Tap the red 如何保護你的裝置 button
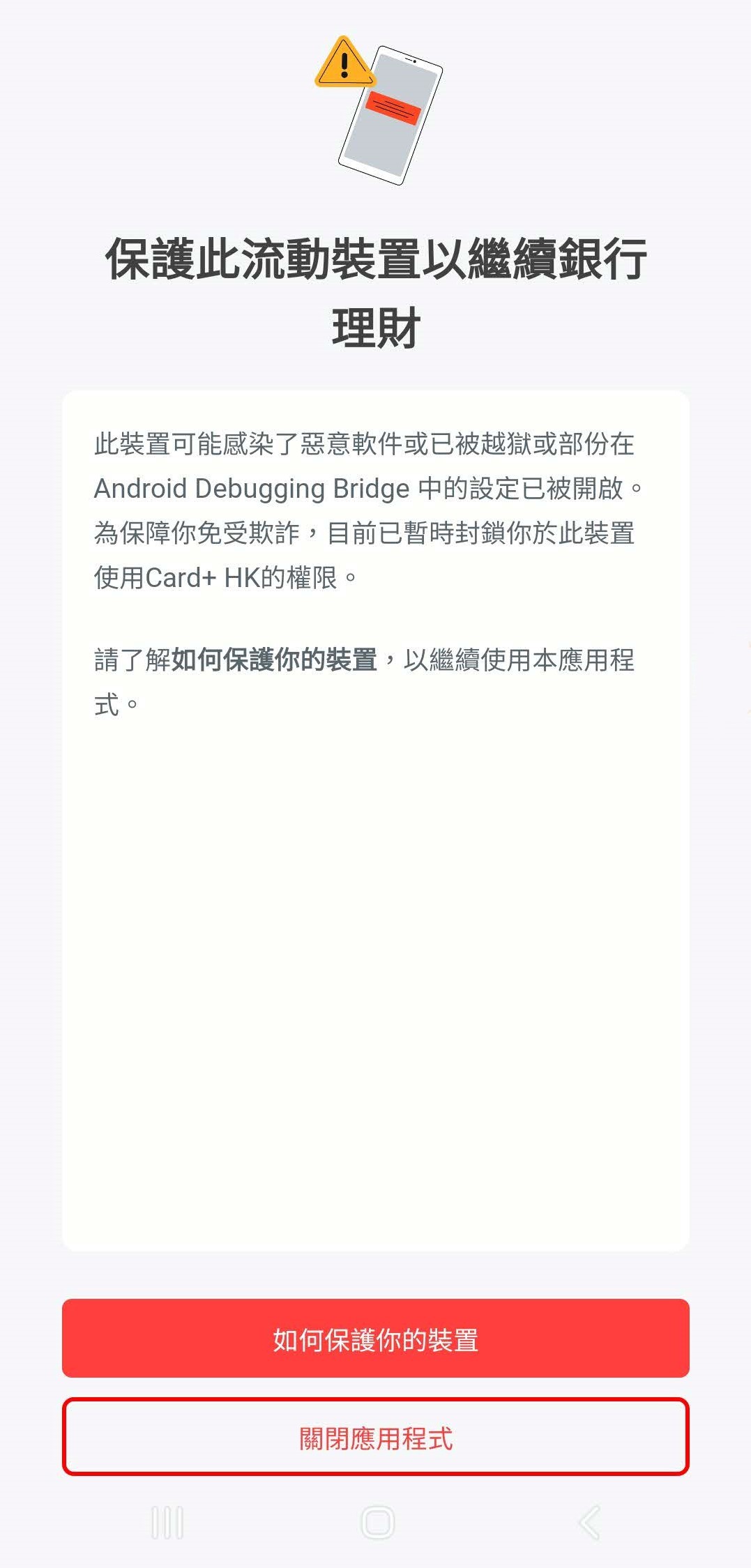Viewport: 751px width, 1568px height. coord(375,1339)
